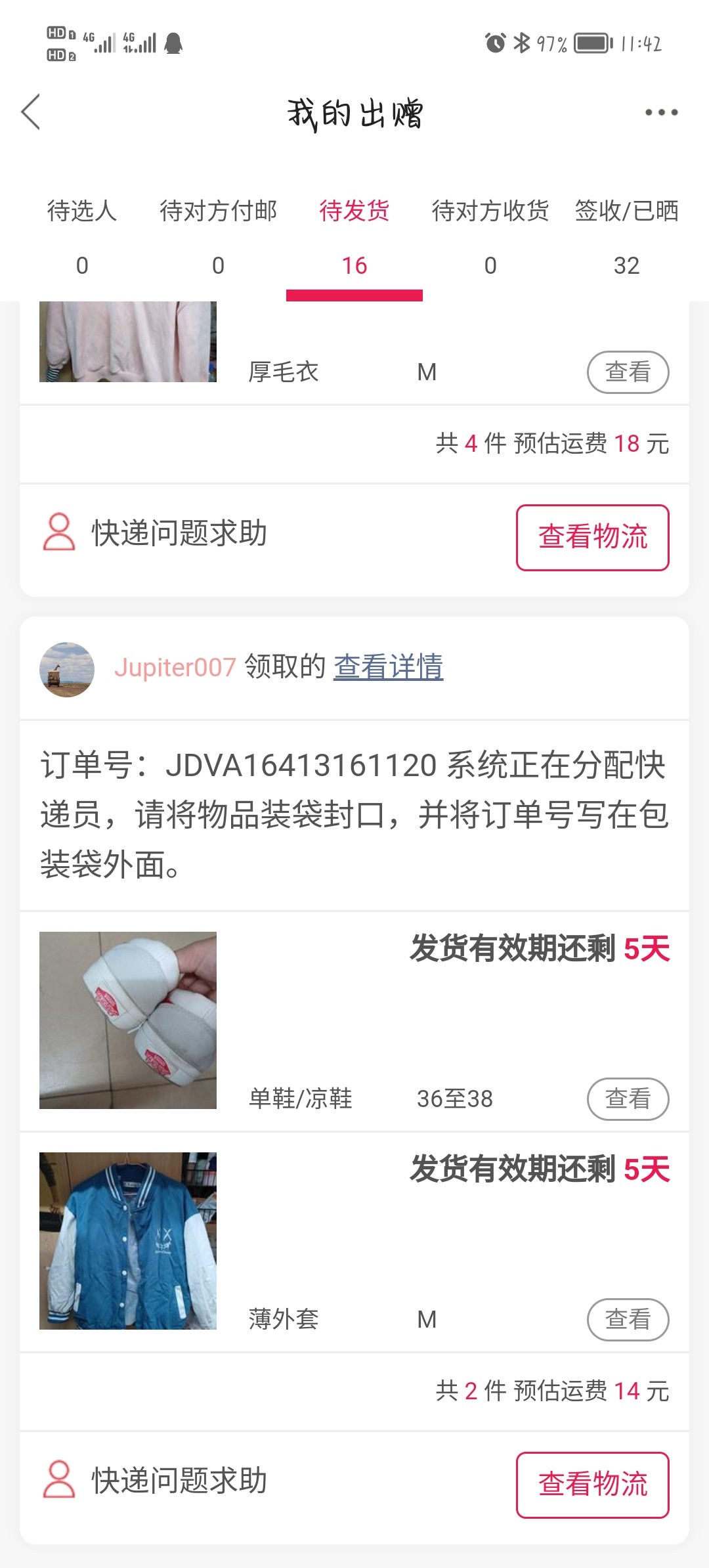Switch to 待对方付邮 tab
This screenshot has height=1568, width=709.
218,236
